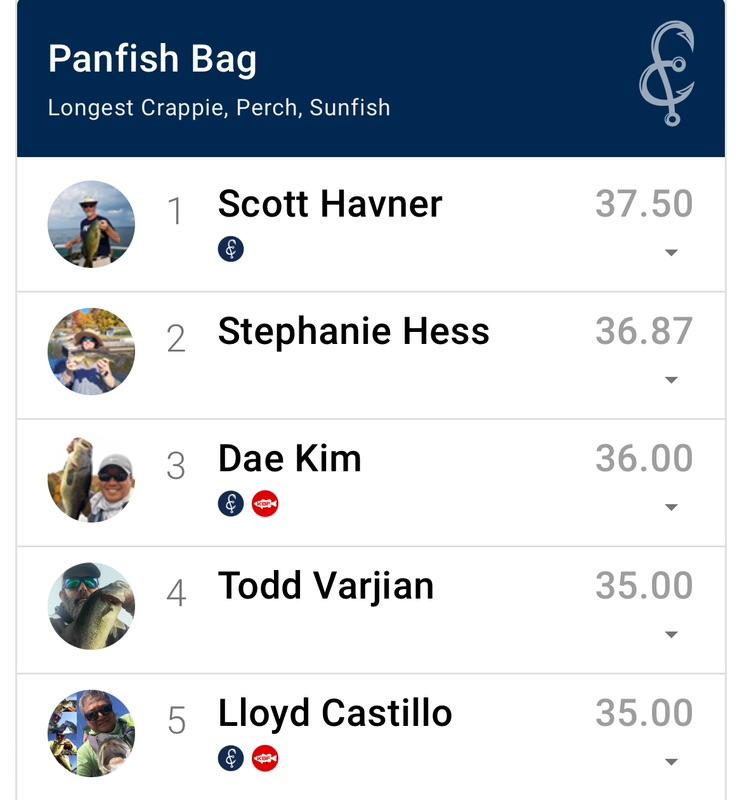Open Scott Havner's leaderboard row
Image resolution: width=742 pixels, height=800 pixels.
[330, 205]
